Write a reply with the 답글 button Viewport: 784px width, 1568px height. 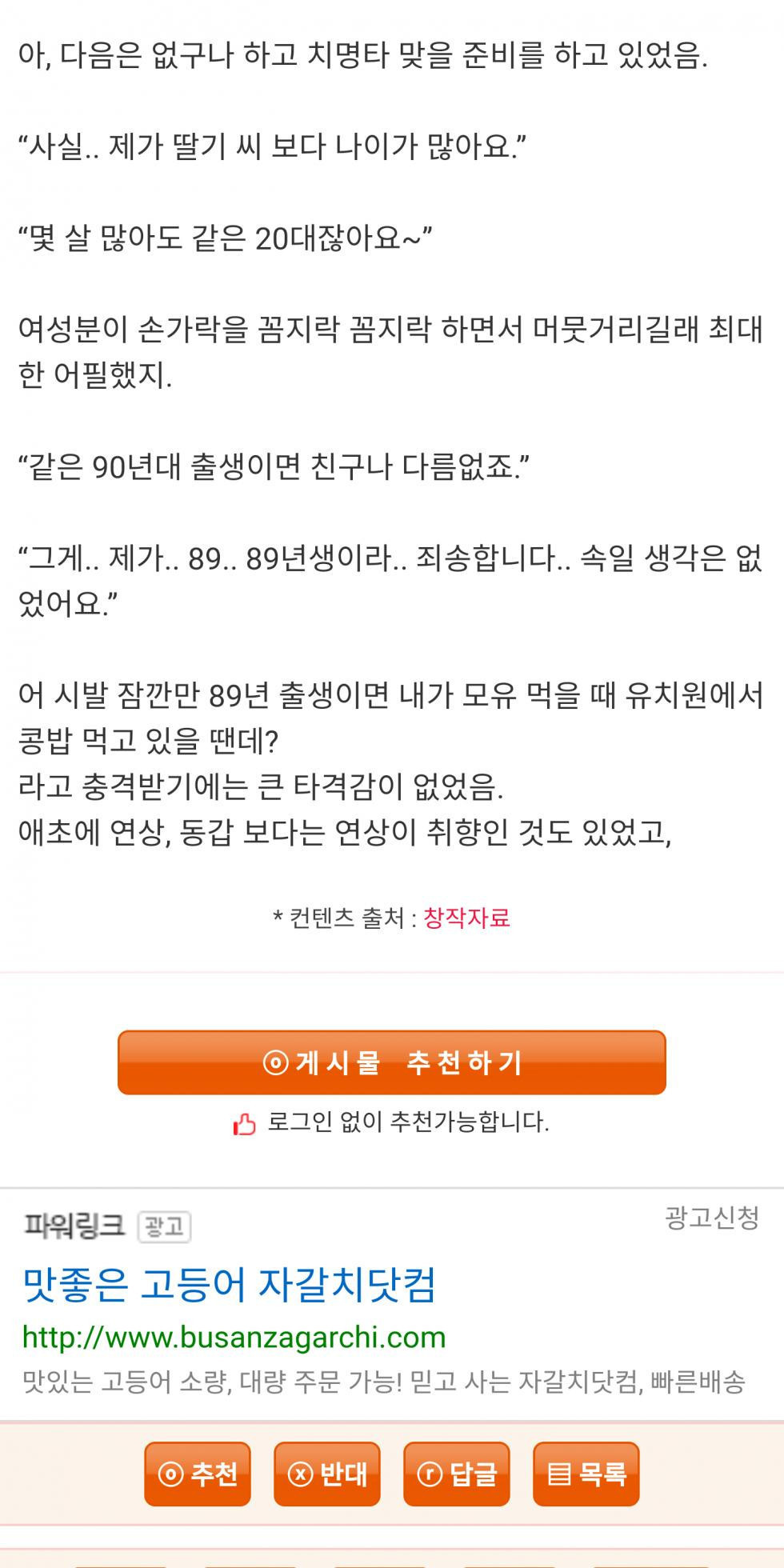point(457,1474)
